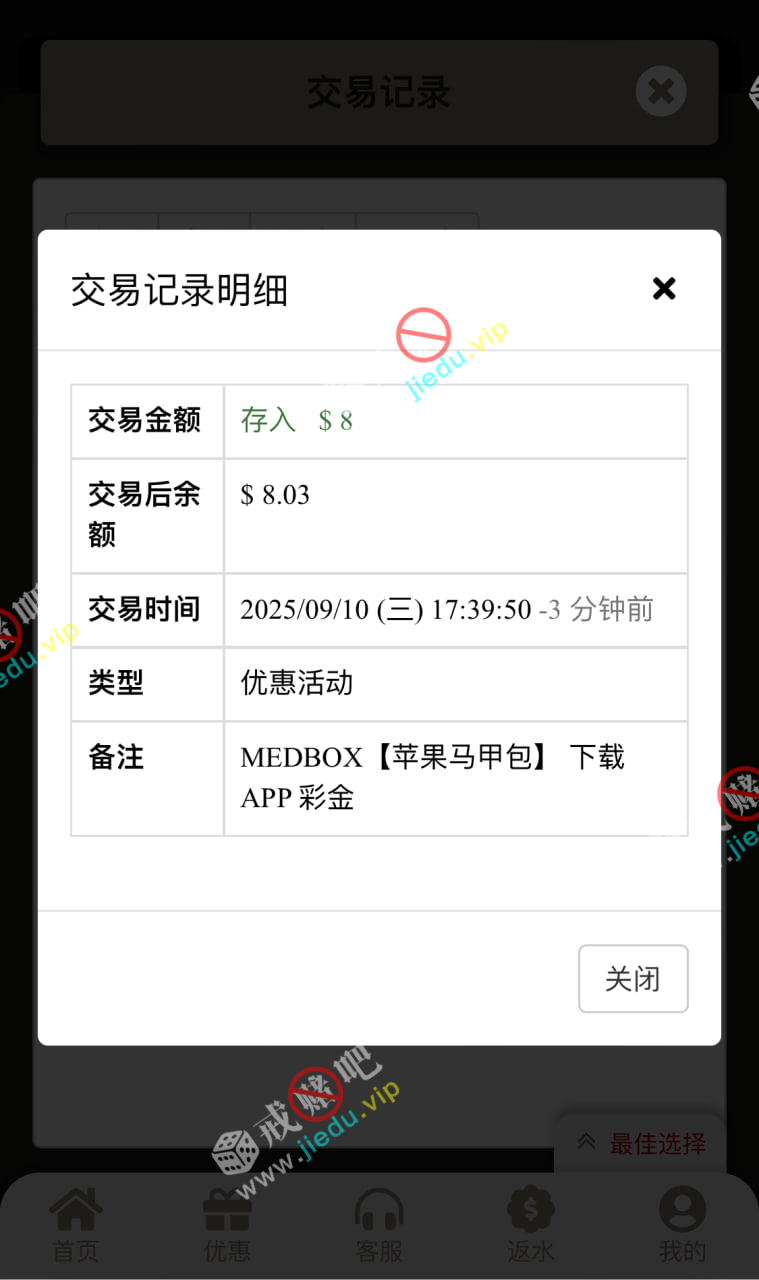Go to the 首页 tab
Screen dimensions: 759x1280
pos(76,1224)
